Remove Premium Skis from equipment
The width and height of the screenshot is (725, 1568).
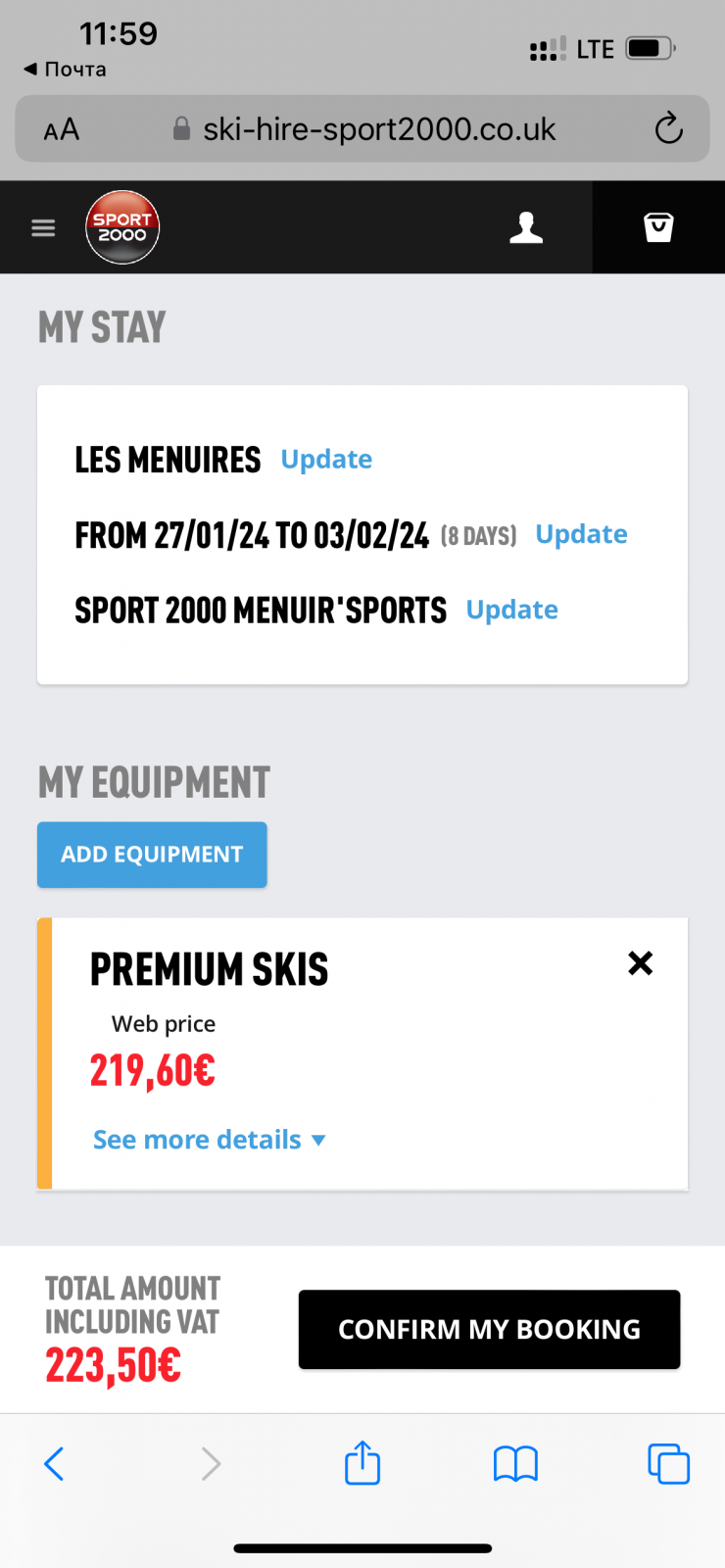point(640,963)
